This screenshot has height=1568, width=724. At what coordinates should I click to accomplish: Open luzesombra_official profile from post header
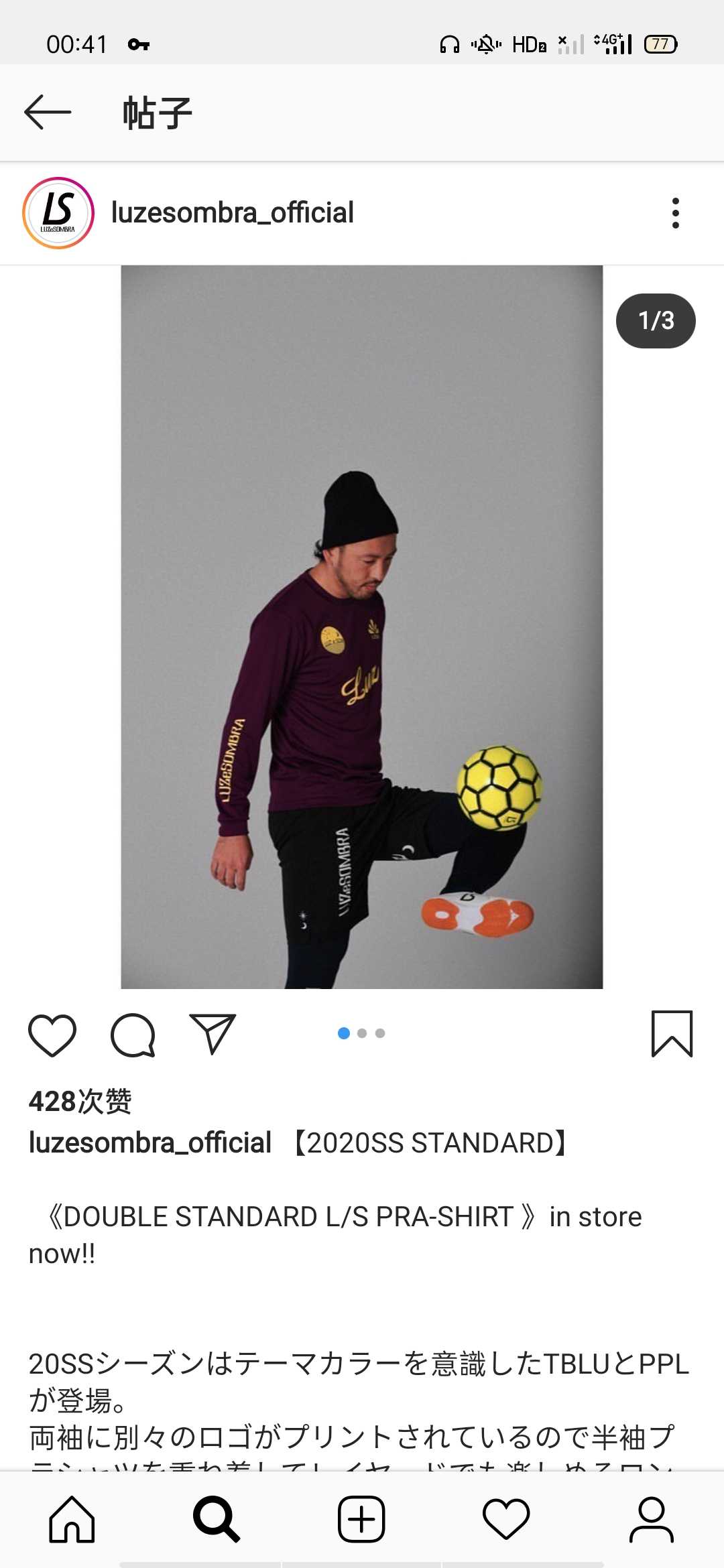pyautogui.click(x=232, y=212)
